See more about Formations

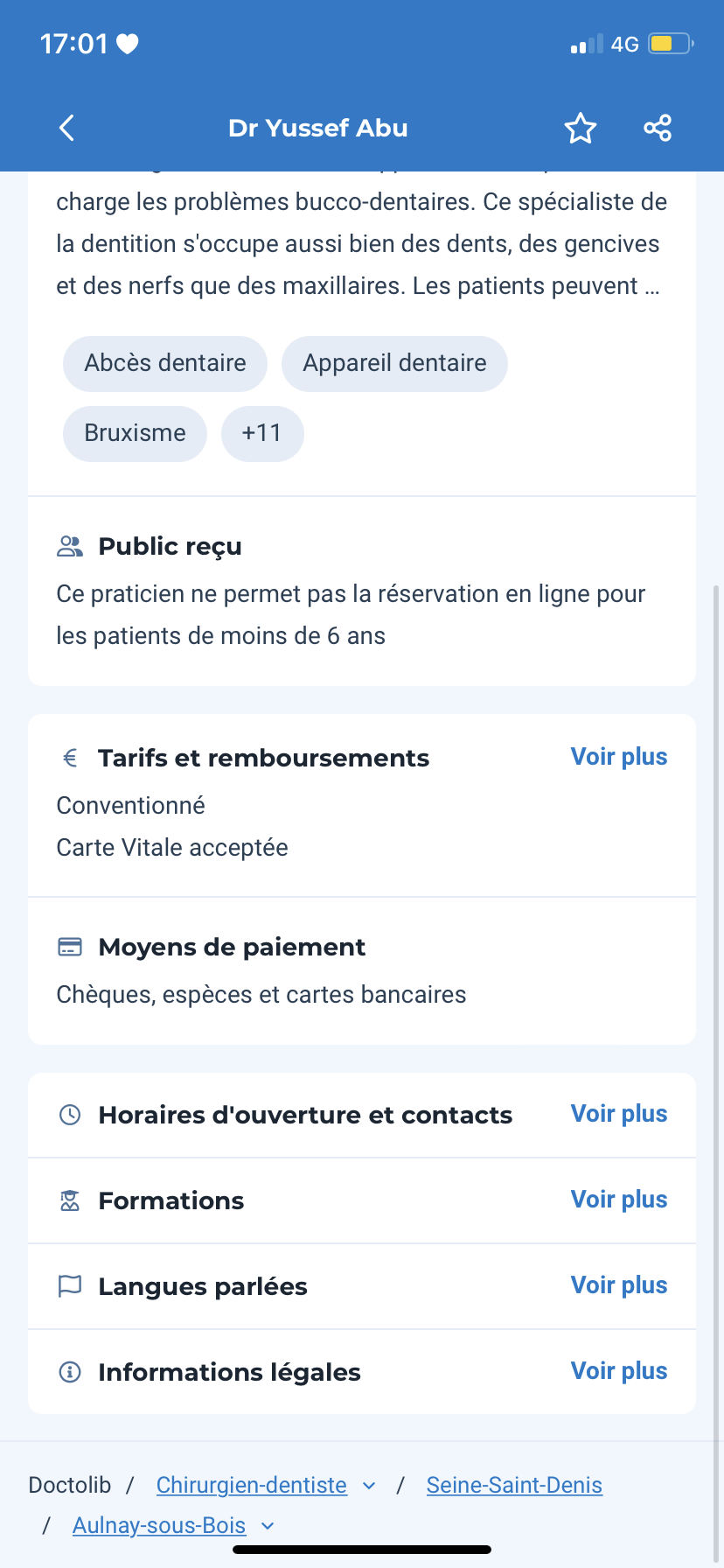(x=618, y=1200)
